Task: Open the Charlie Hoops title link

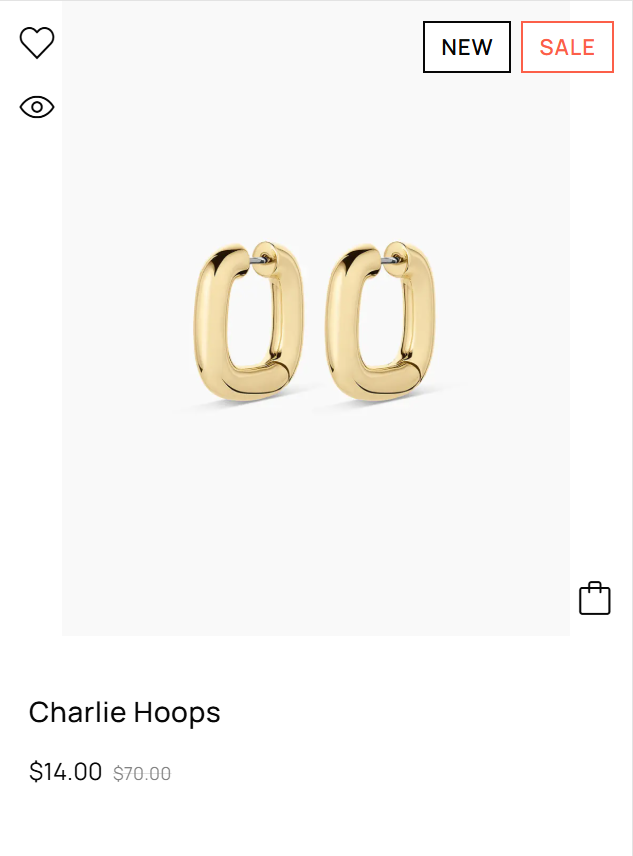Action: click(125, 713)
